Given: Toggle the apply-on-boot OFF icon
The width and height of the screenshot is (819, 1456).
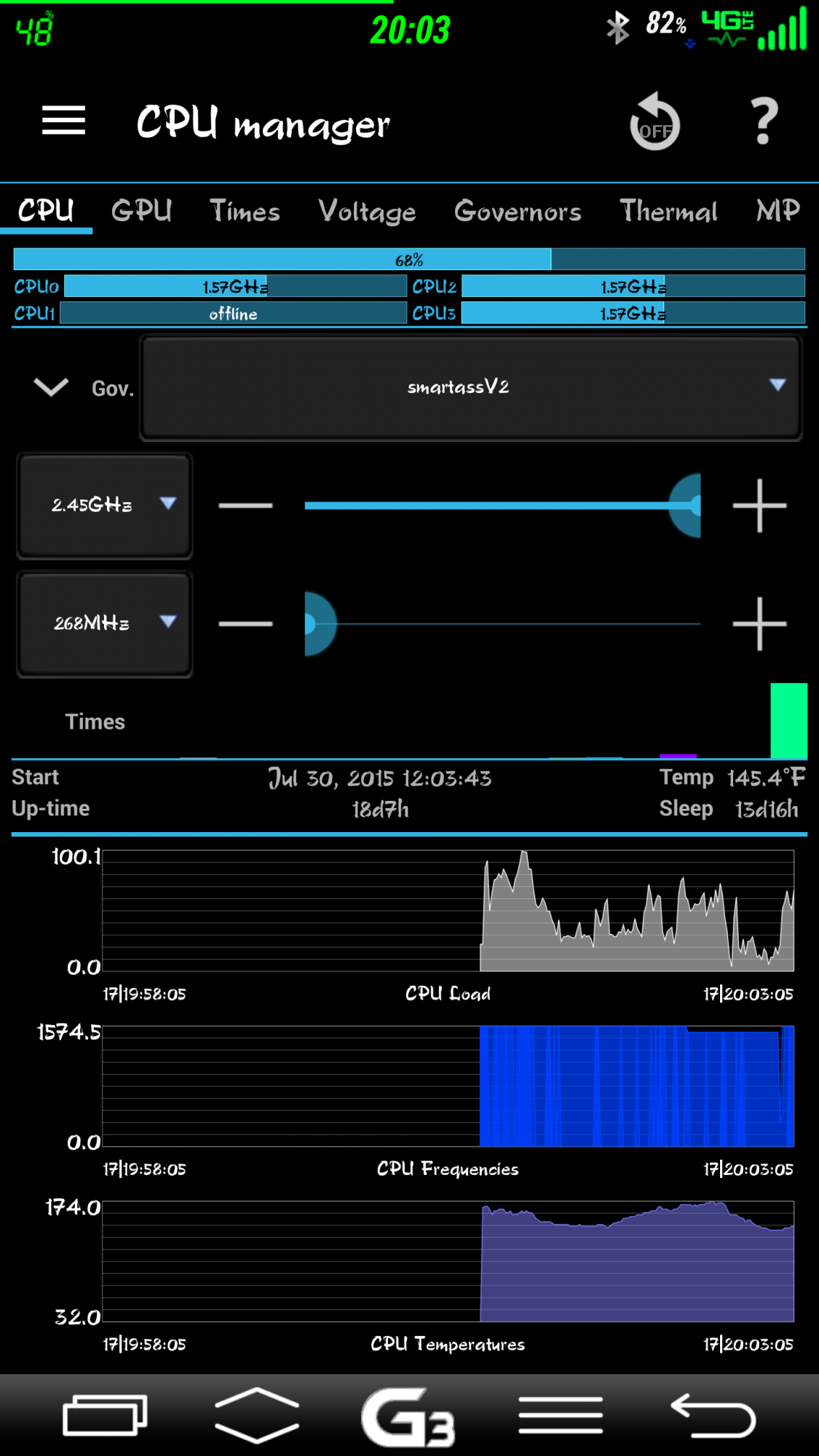Looking at the screenshot, I should (x=654, y=124).
